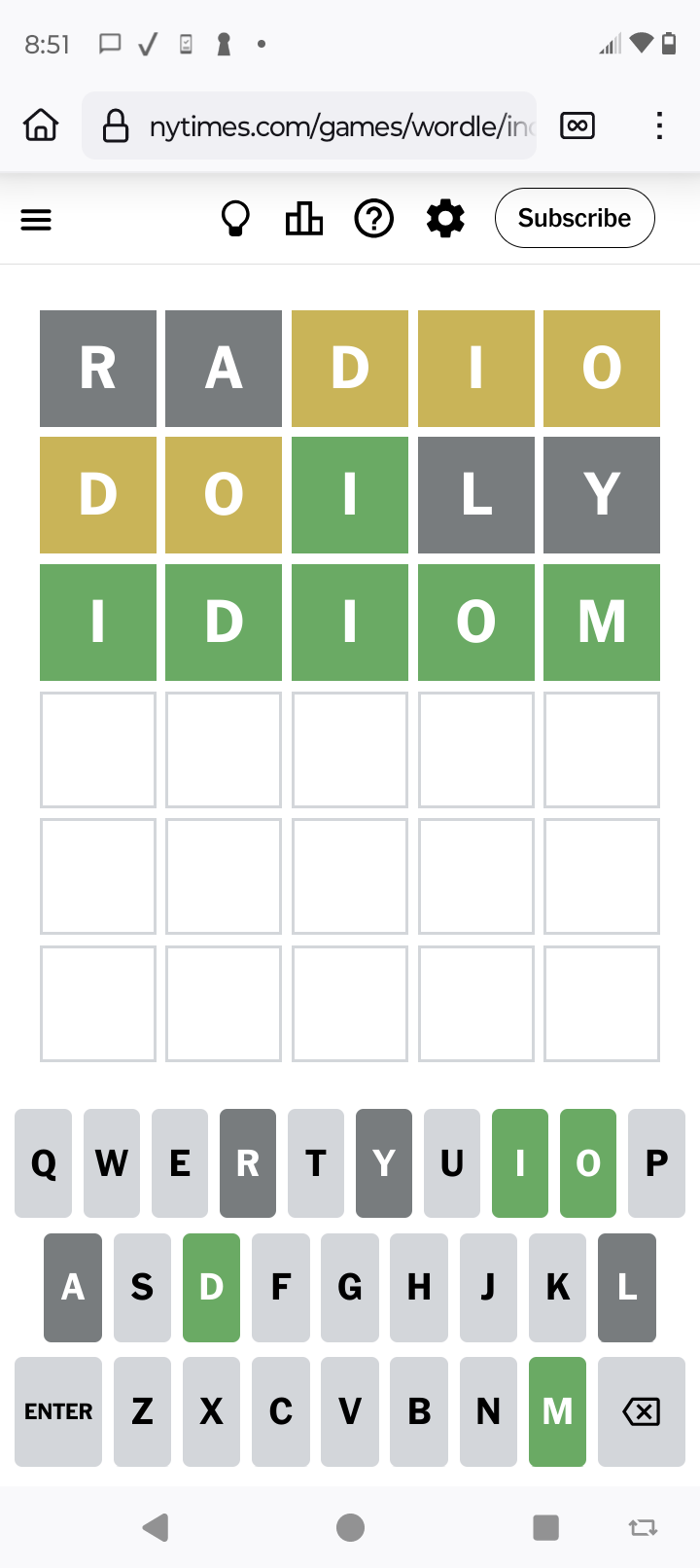Go back with system back button
The height and width of the screenshot is (1568, 700).
click(156, 1527)
